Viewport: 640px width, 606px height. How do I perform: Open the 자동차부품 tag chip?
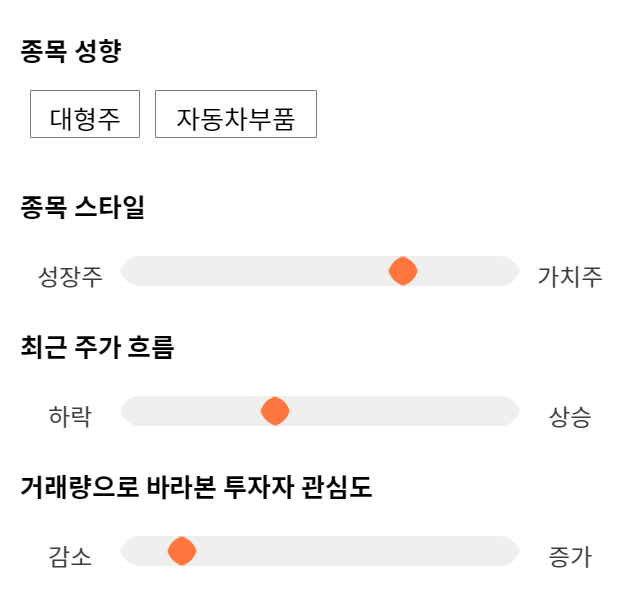(x=236, y=114)
